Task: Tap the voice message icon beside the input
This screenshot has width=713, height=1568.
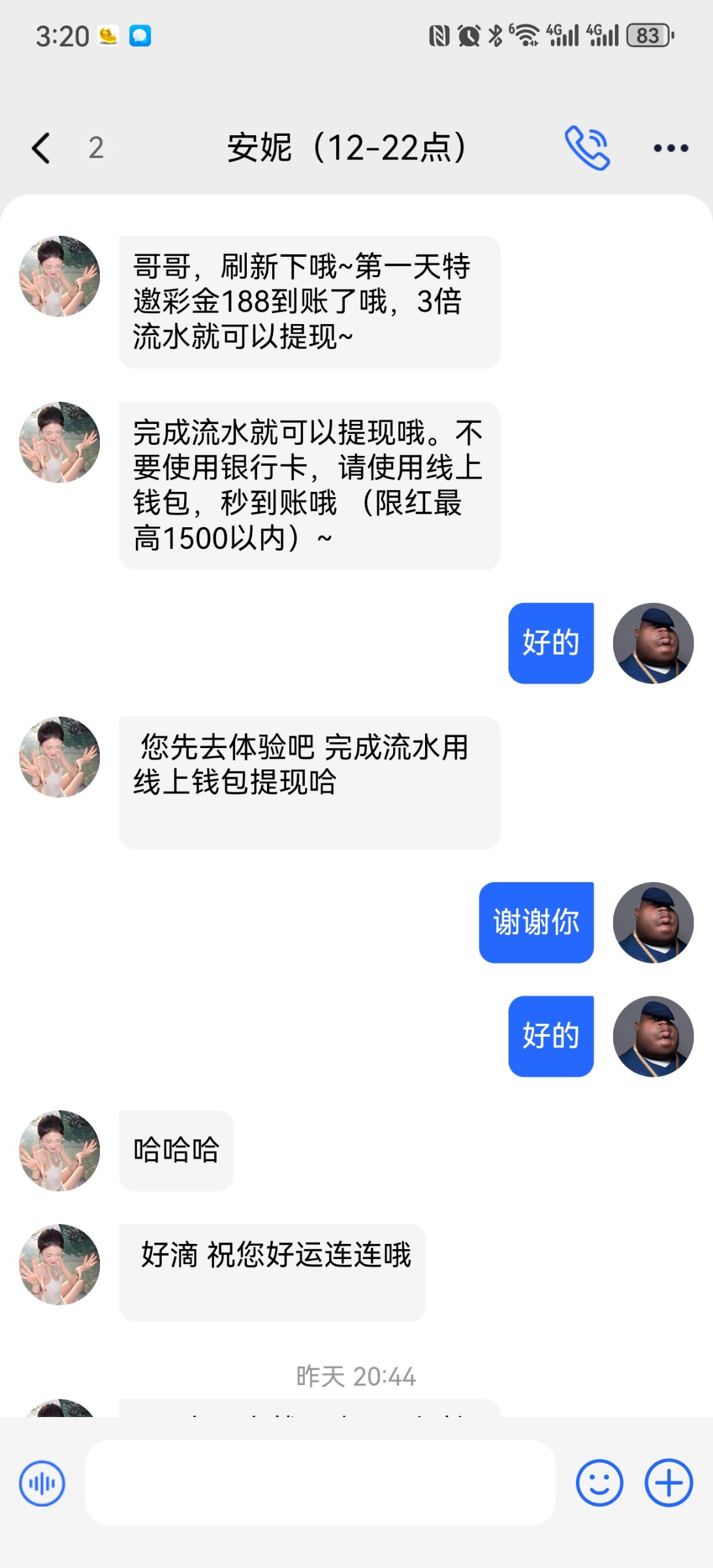Action: 42,1482
